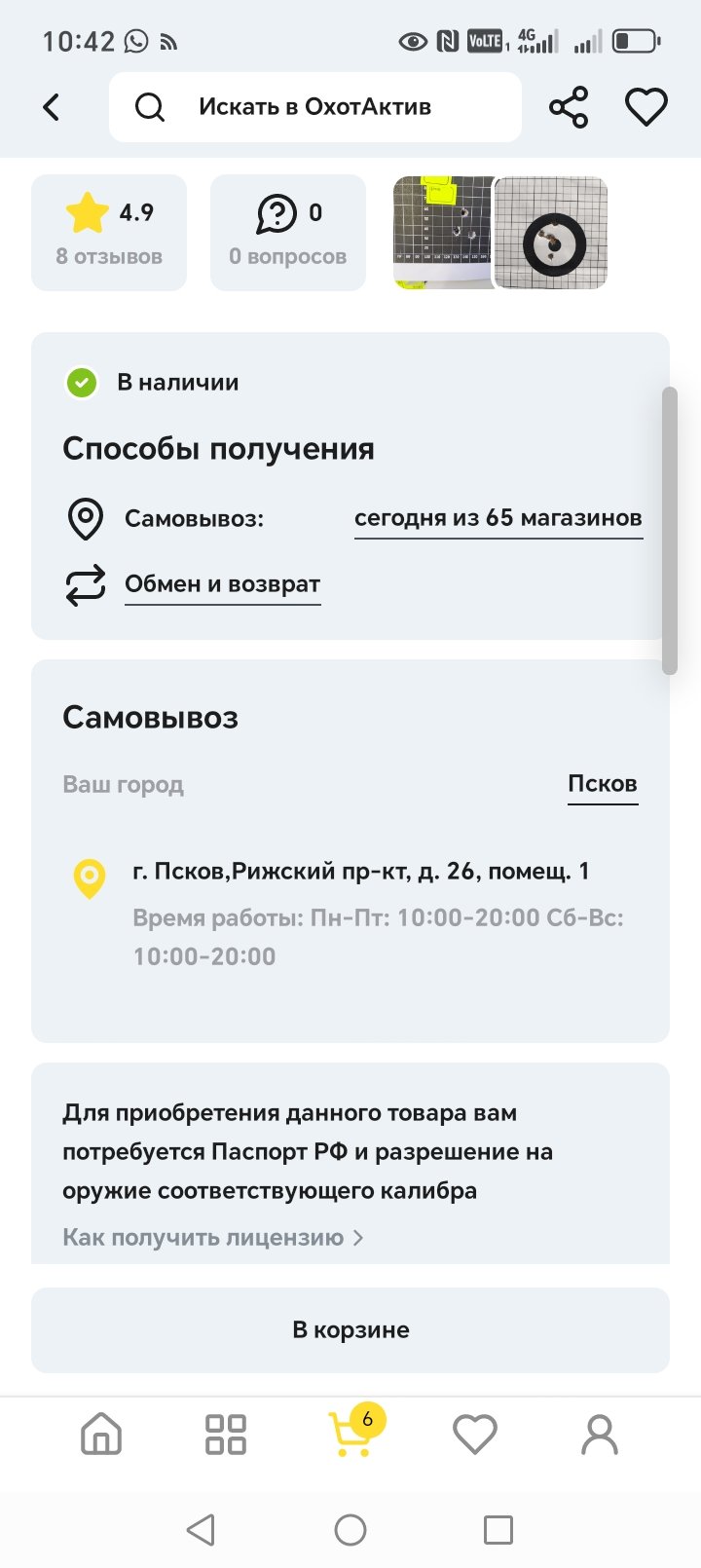701x1568 pixels.
Task: View the grid target review photo
Action: (x=443, y=233)
